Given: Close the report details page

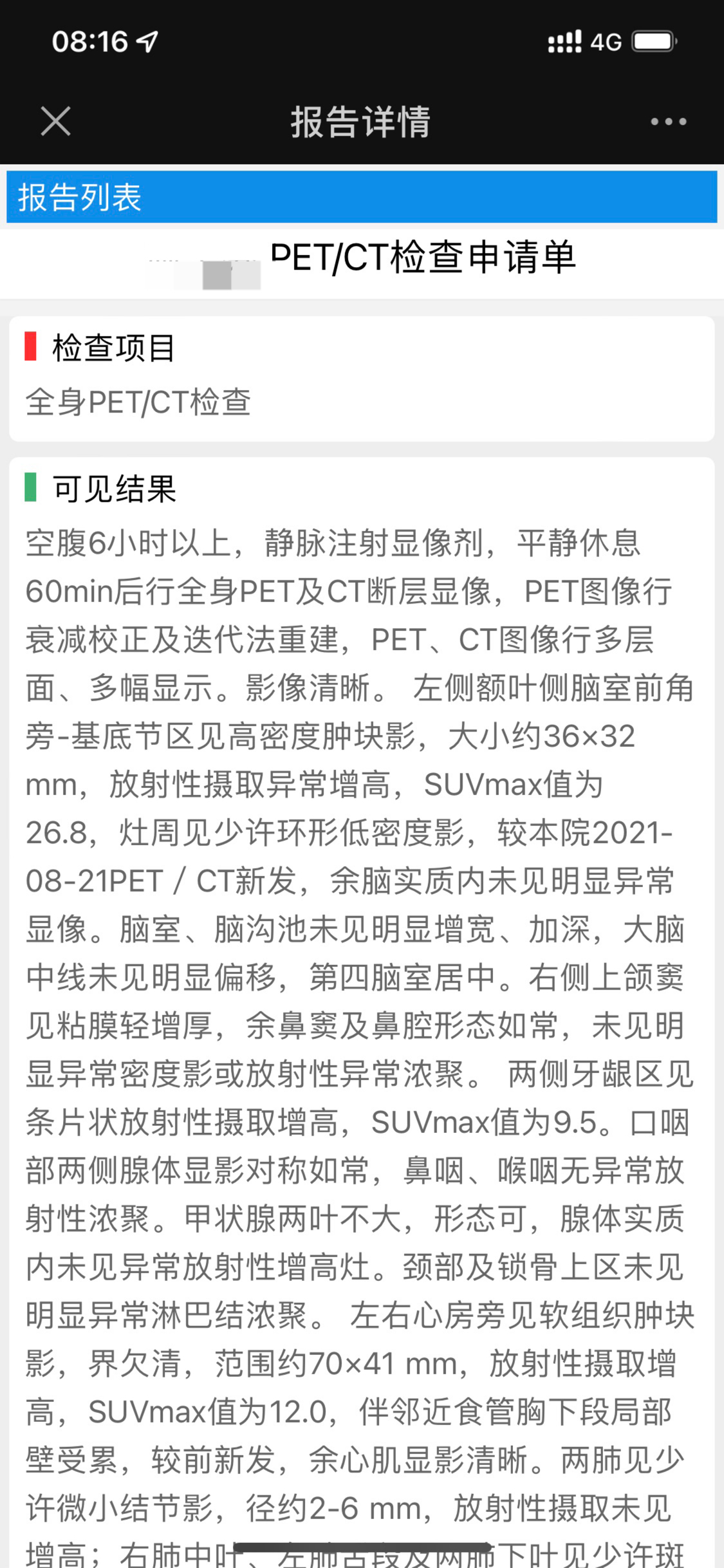Looking at the screenshot, I should click(x=55, y=122).
